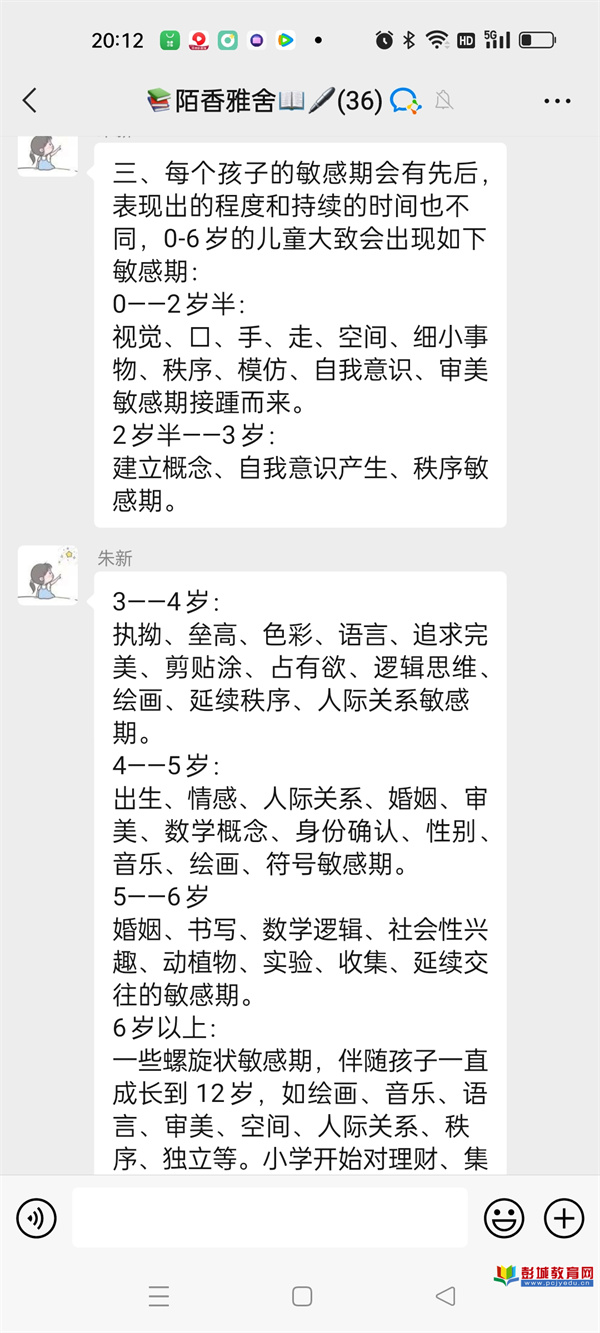Go back from the group chat
600x1333 pixels.
click(x=30, y=100)
